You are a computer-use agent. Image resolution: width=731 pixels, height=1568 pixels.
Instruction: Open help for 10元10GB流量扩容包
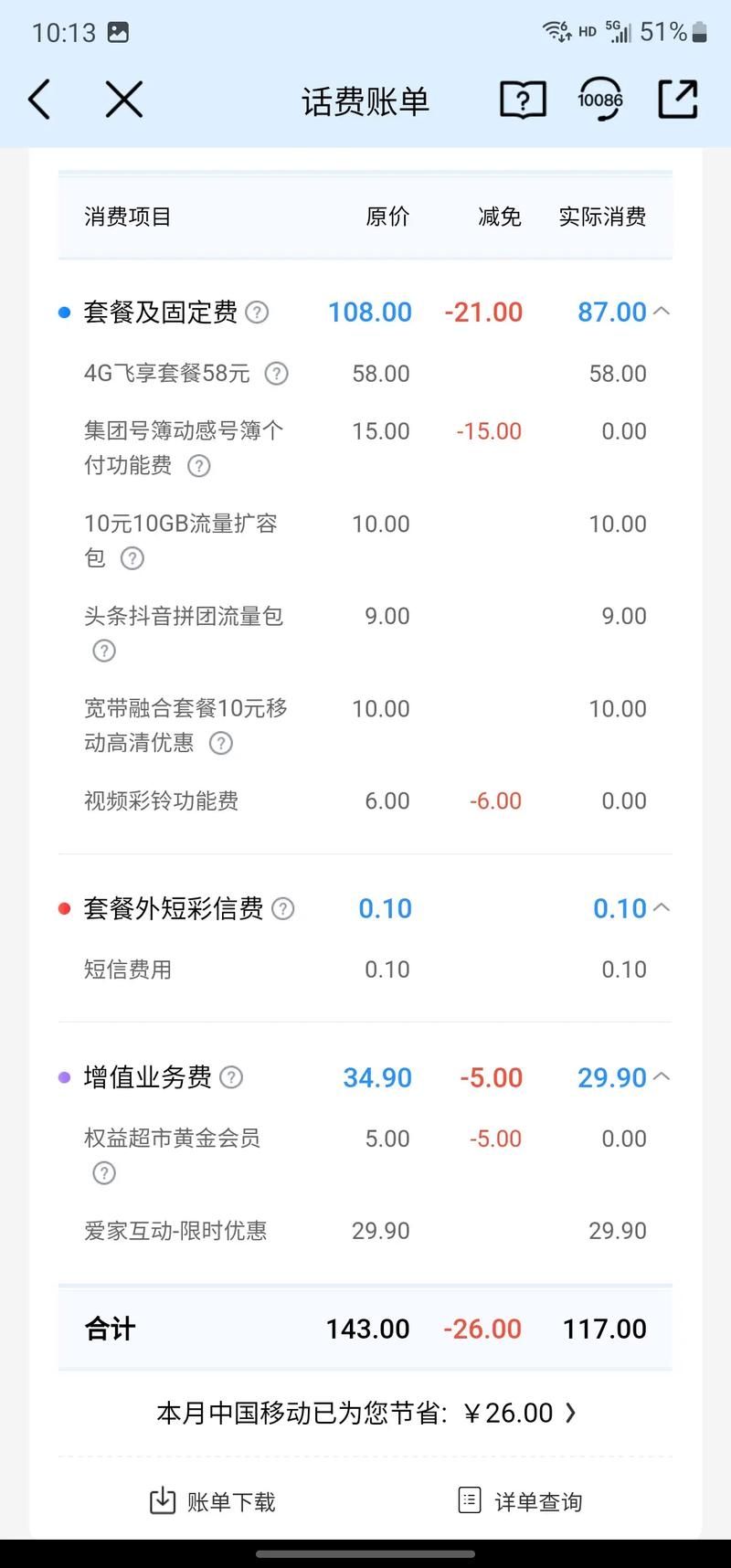[132, 558]
